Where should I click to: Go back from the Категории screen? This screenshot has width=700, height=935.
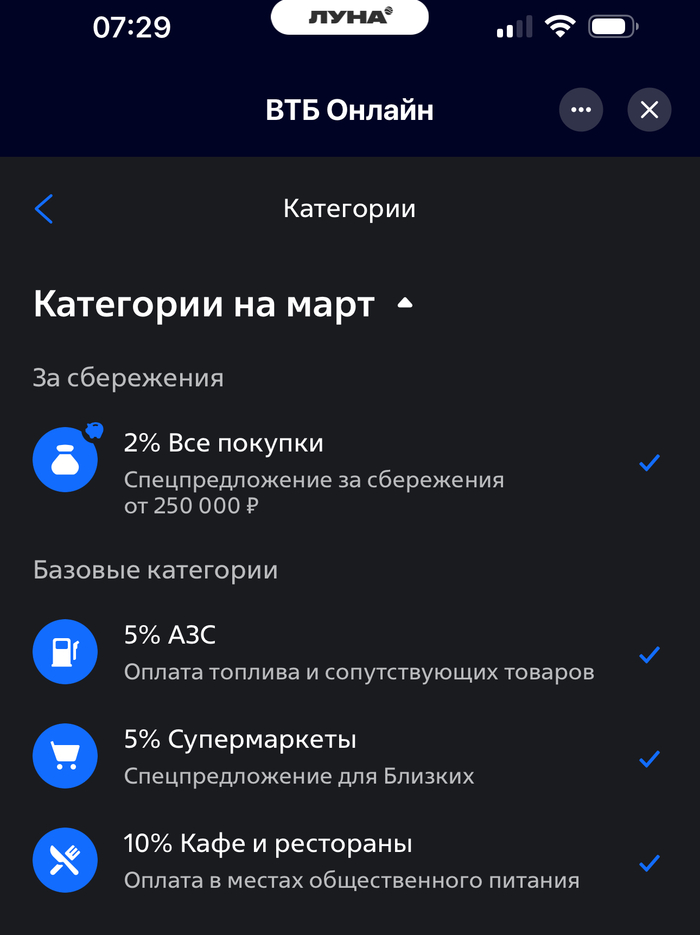pyautogui.click(x=44, y=209)
